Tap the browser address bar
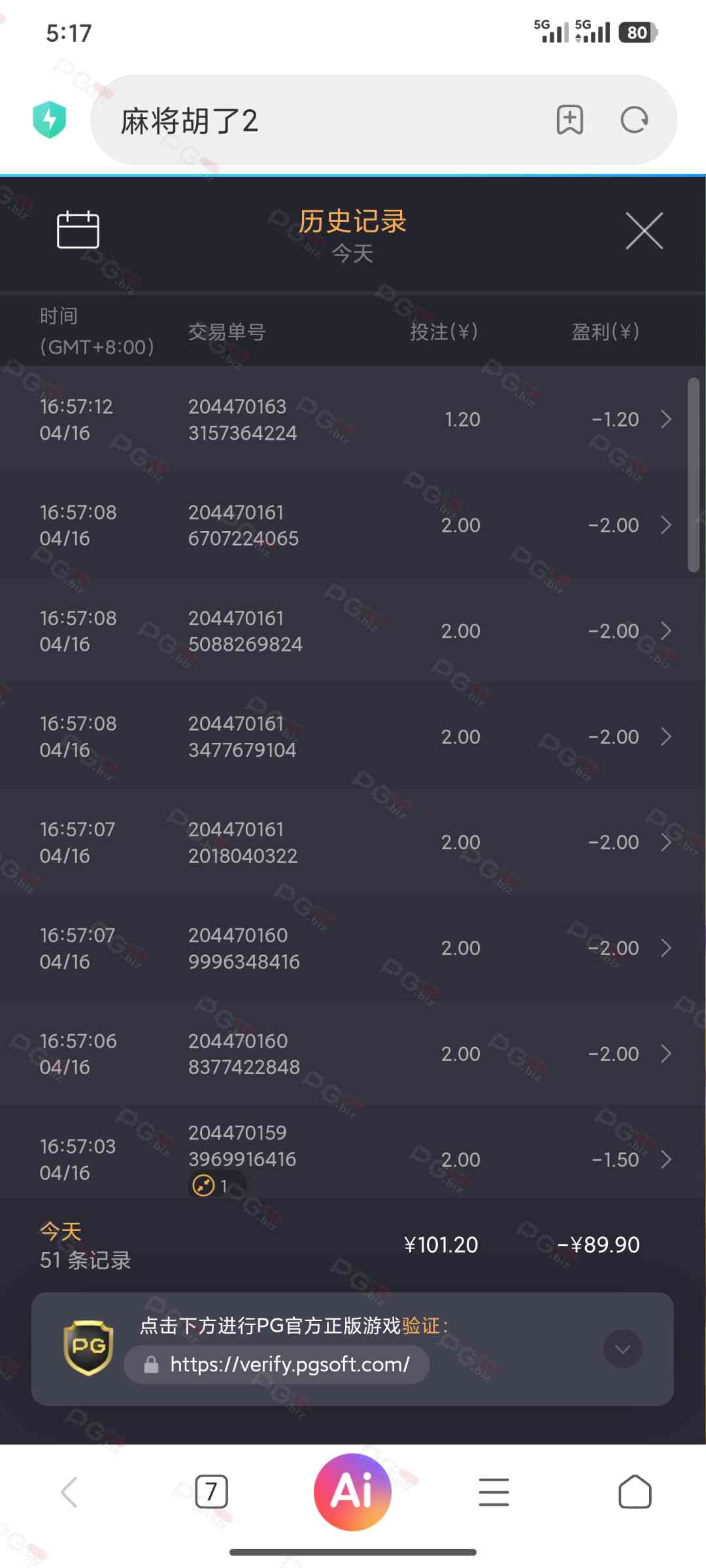Image resolution: width=706 pixels, height=1568 pixels. click(327, 121)
